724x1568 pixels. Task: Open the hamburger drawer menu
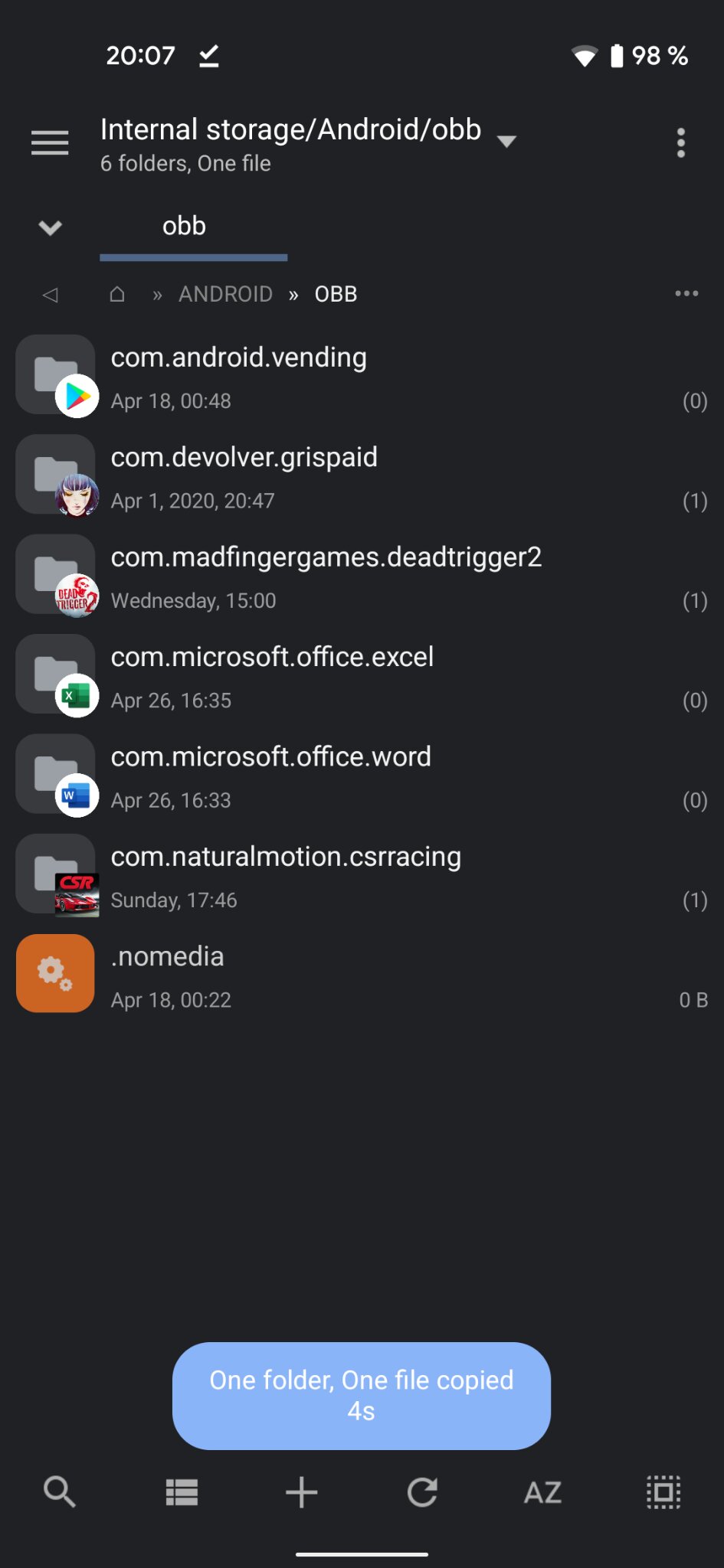pyautogui.click(x=50, y=142)
